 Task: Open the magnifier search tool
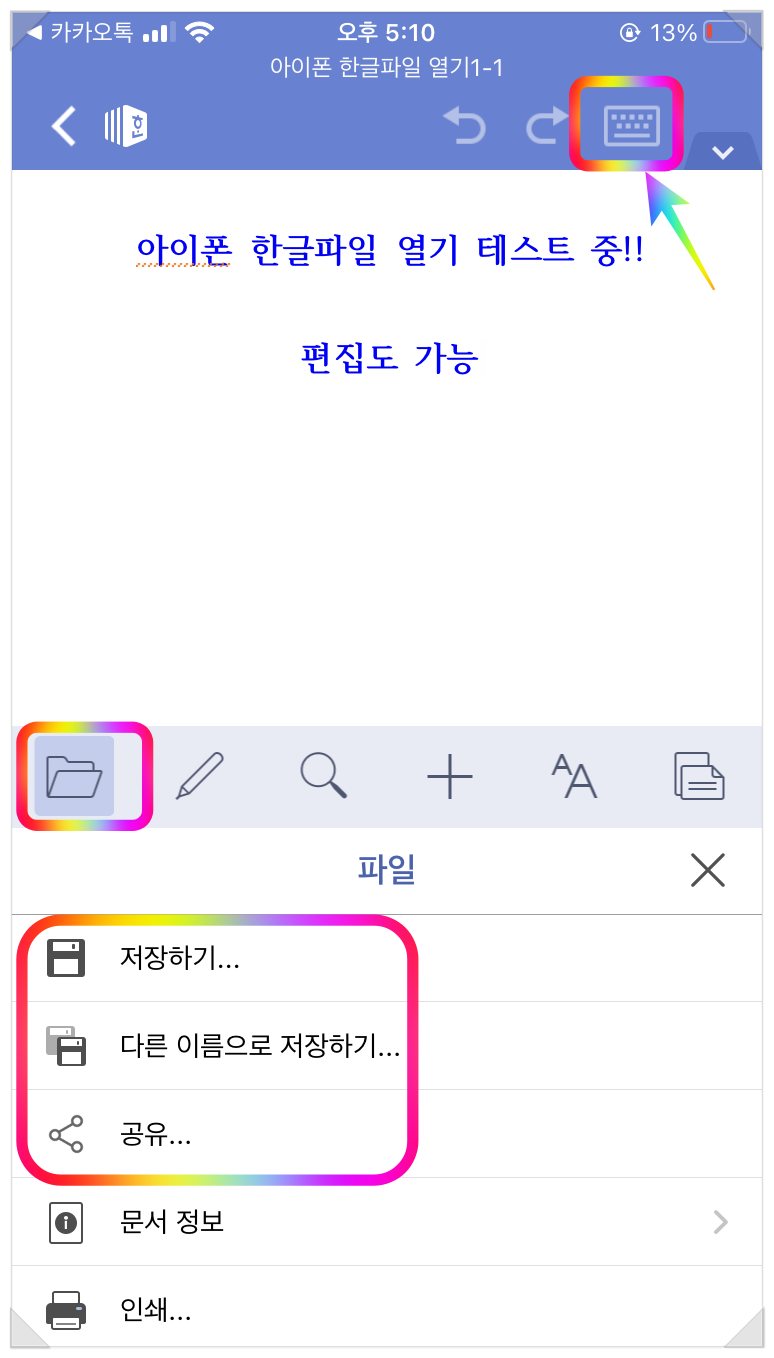(324, 775)
